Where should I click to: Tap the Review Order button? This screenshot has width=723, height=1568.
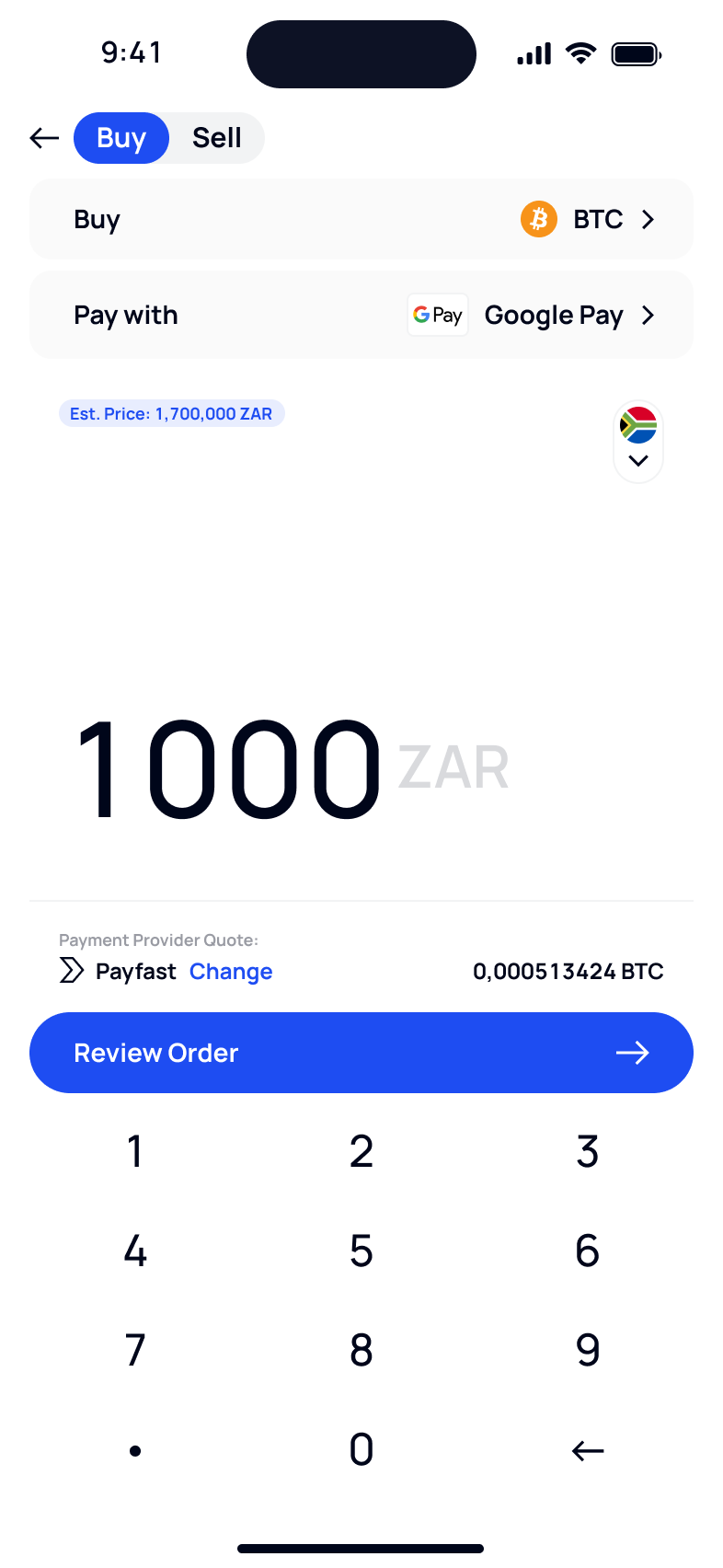(361, 1053)
